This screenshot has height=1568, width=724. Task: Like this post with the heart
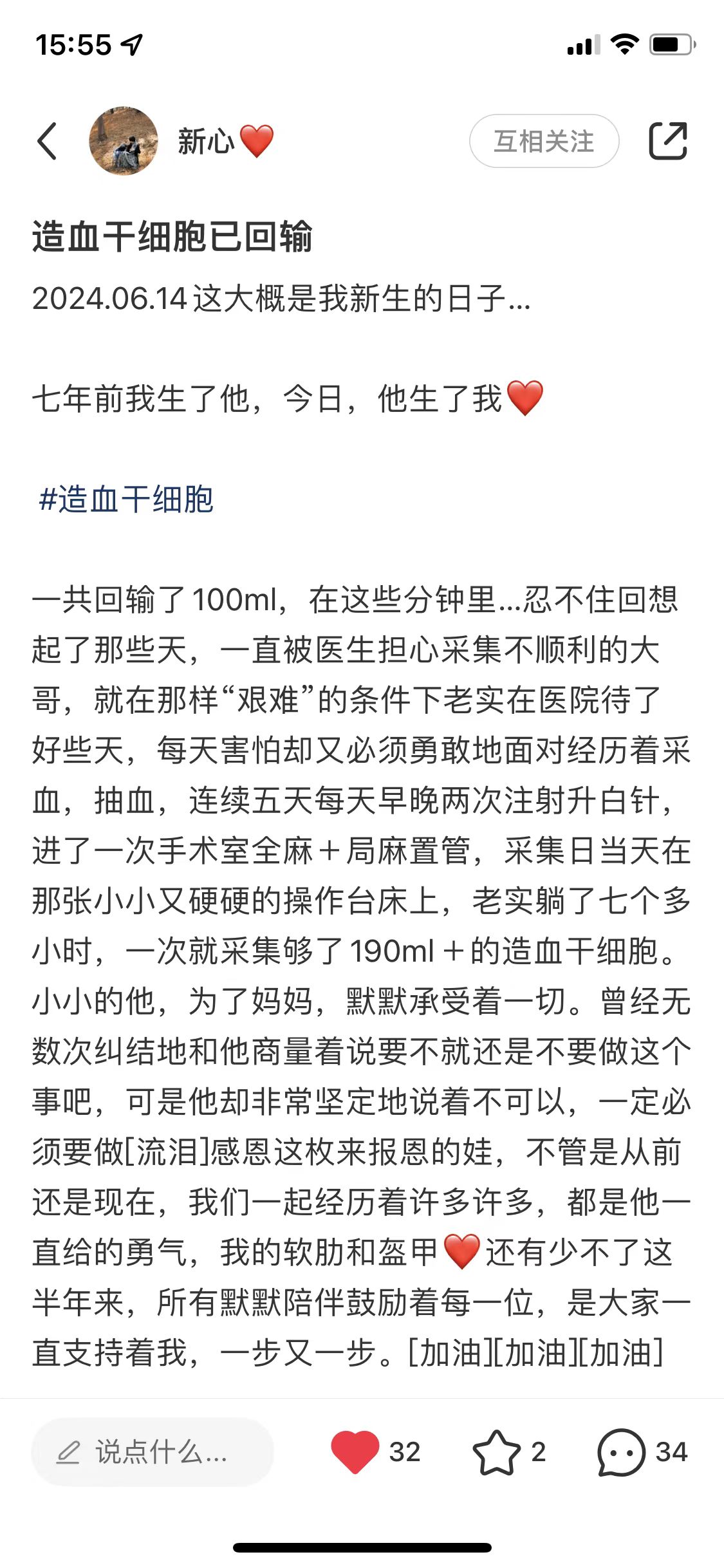(355, 1451)
